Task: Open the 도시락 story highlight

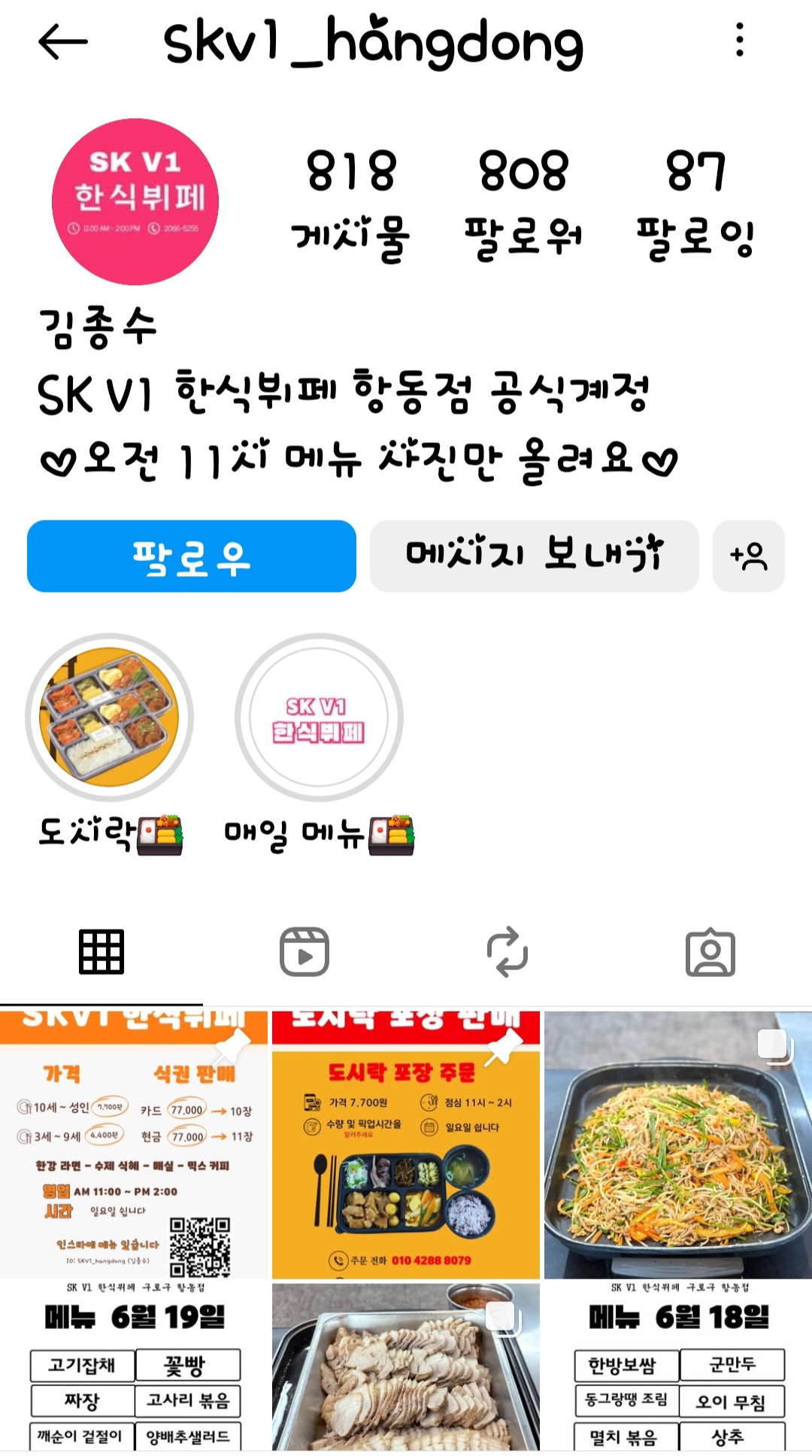Action: (110, 717)
